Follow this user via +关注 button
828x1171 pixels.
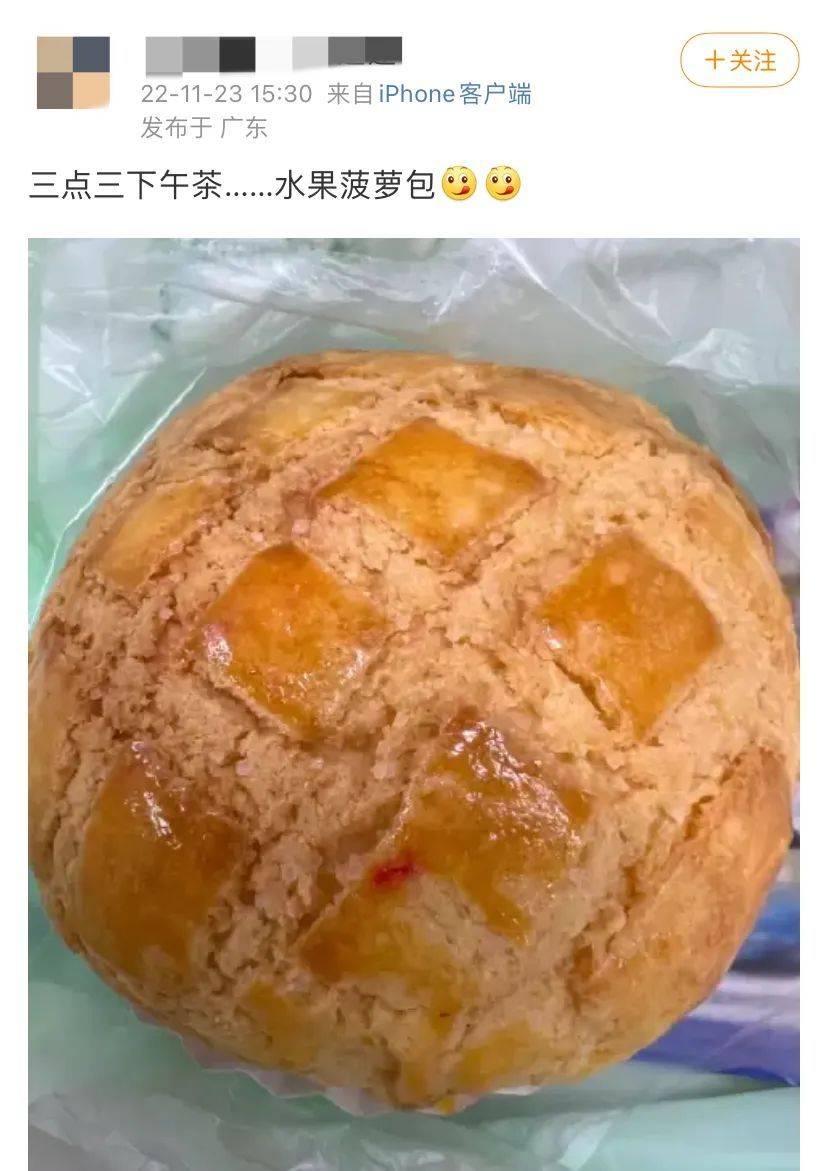tap(740, 60)
